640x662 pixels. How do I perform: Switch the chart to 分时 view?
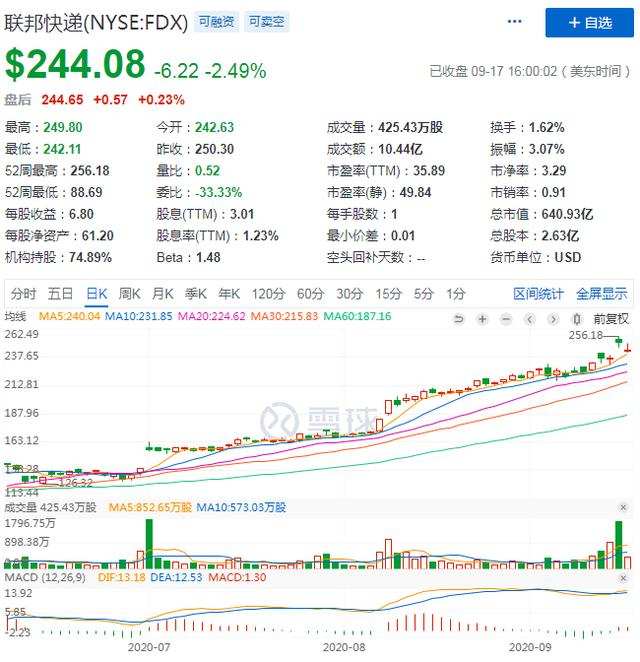[x=23, y=294]
